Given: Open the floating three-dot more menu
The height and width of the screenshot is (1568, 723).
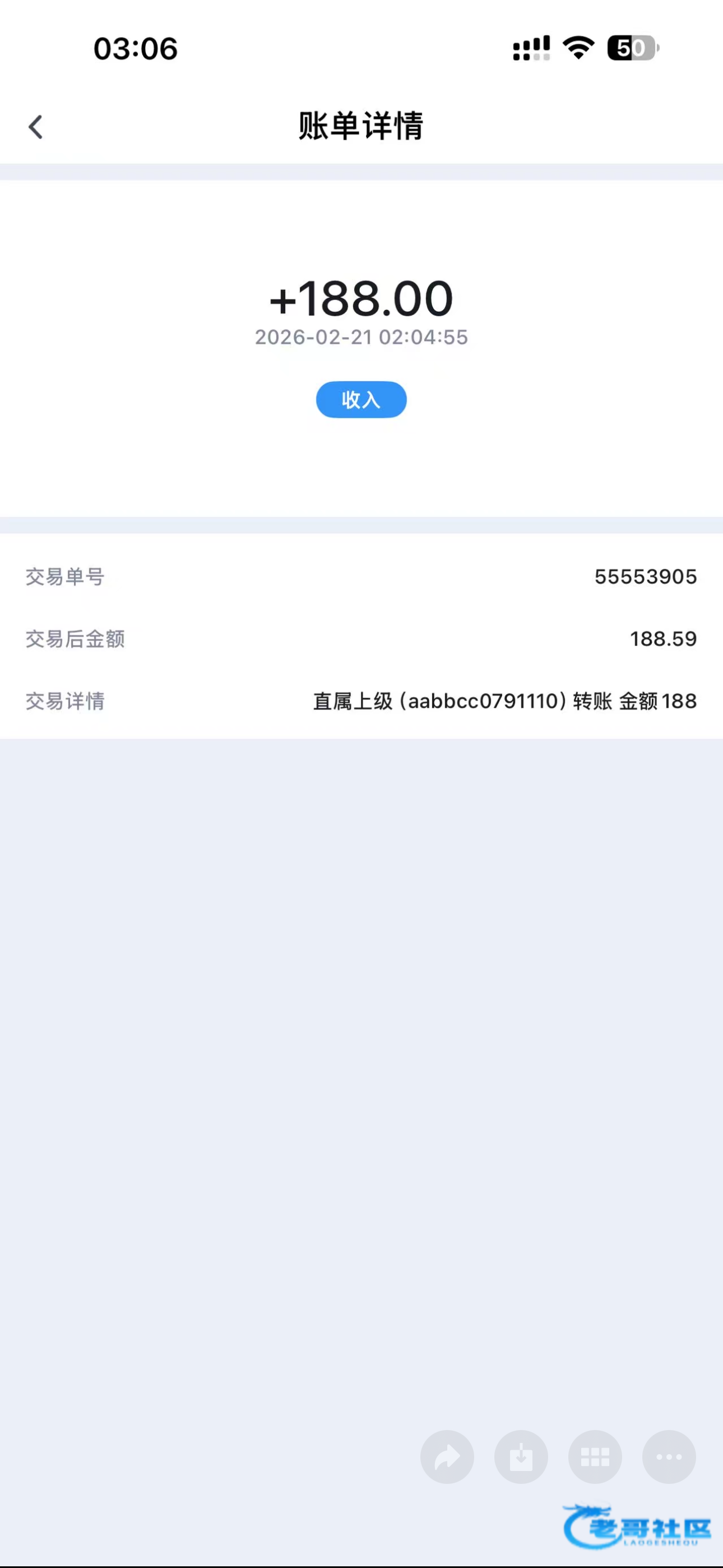Looking at the screenshot, I should click(669, 1456).
